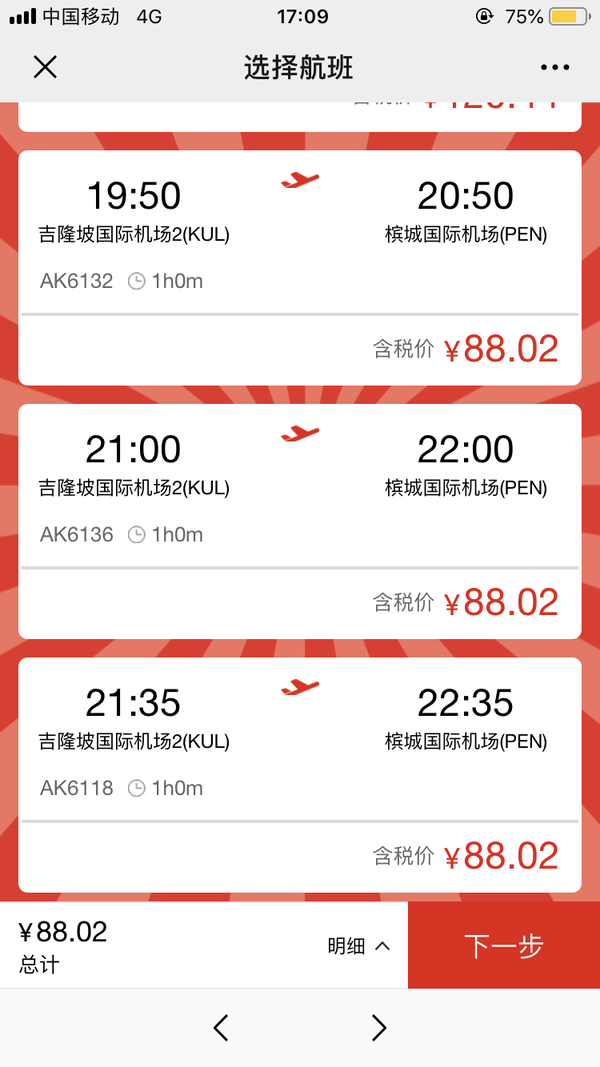600x1067 pixels.
Task: Go back with the browser back arrow
Action: tap(220, 1028)
